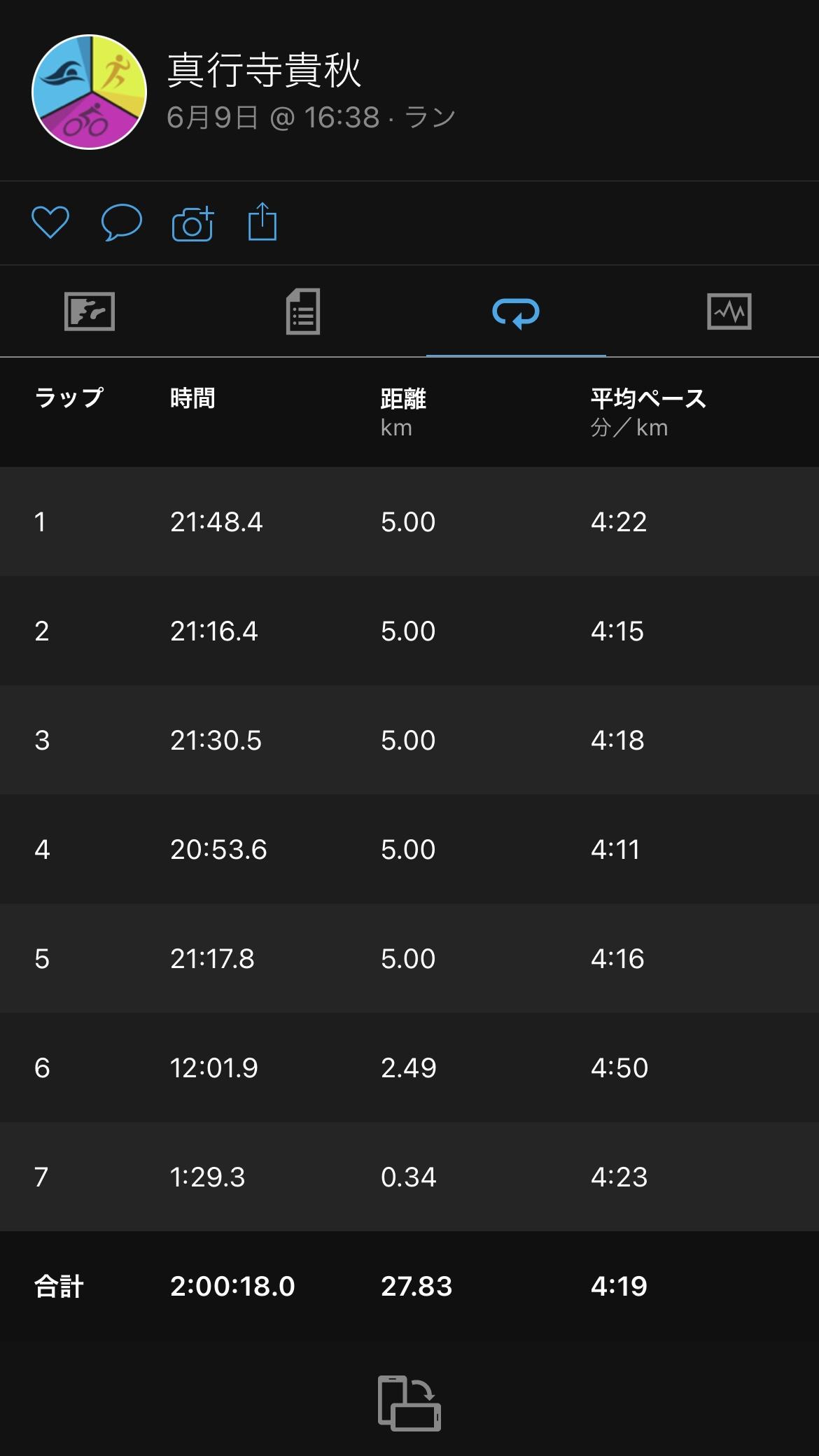
Task: Add a photo with the camera icon
Action: point(192,224)
